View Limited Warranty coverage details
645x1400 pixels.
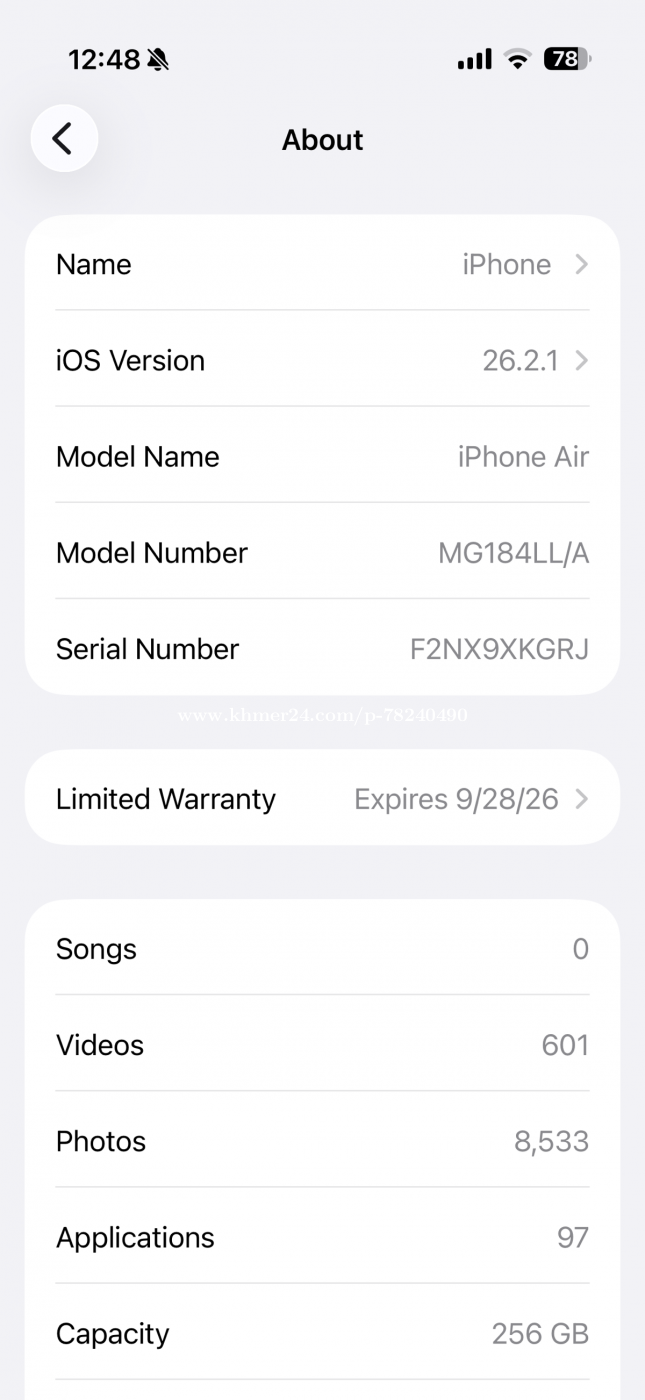[x=322, y=799]
